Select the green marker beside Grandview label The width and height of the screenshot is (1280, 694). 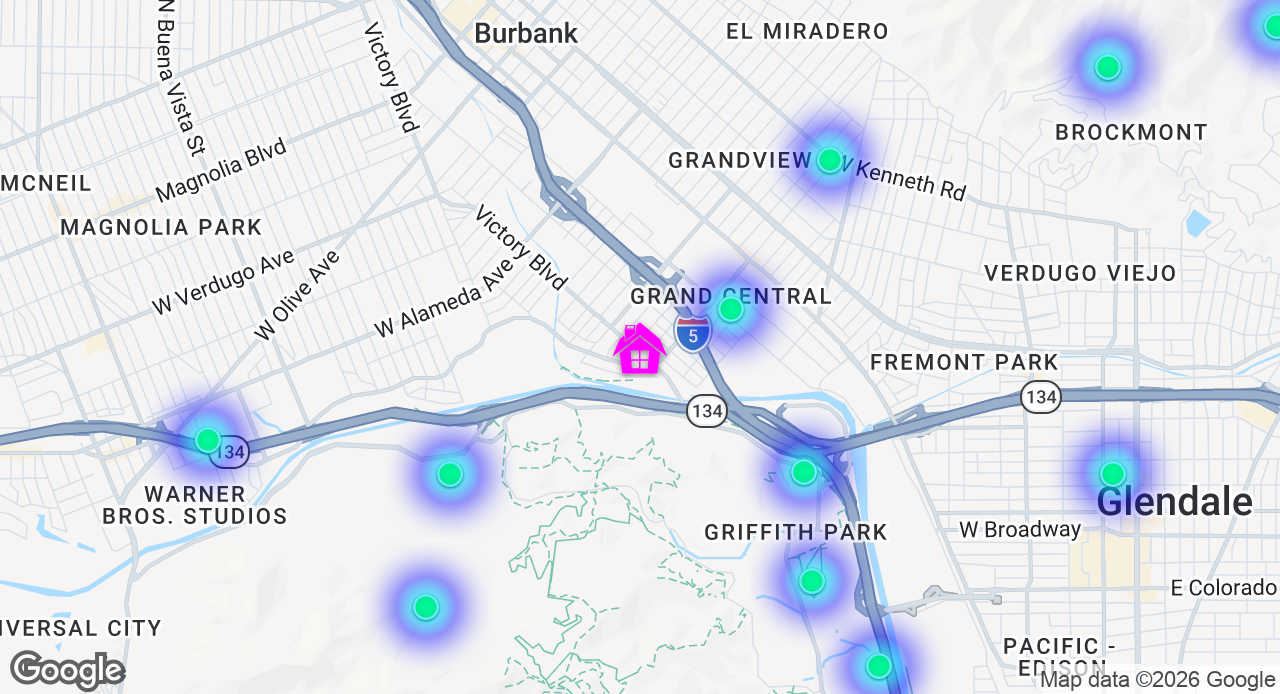coord(829,160)
